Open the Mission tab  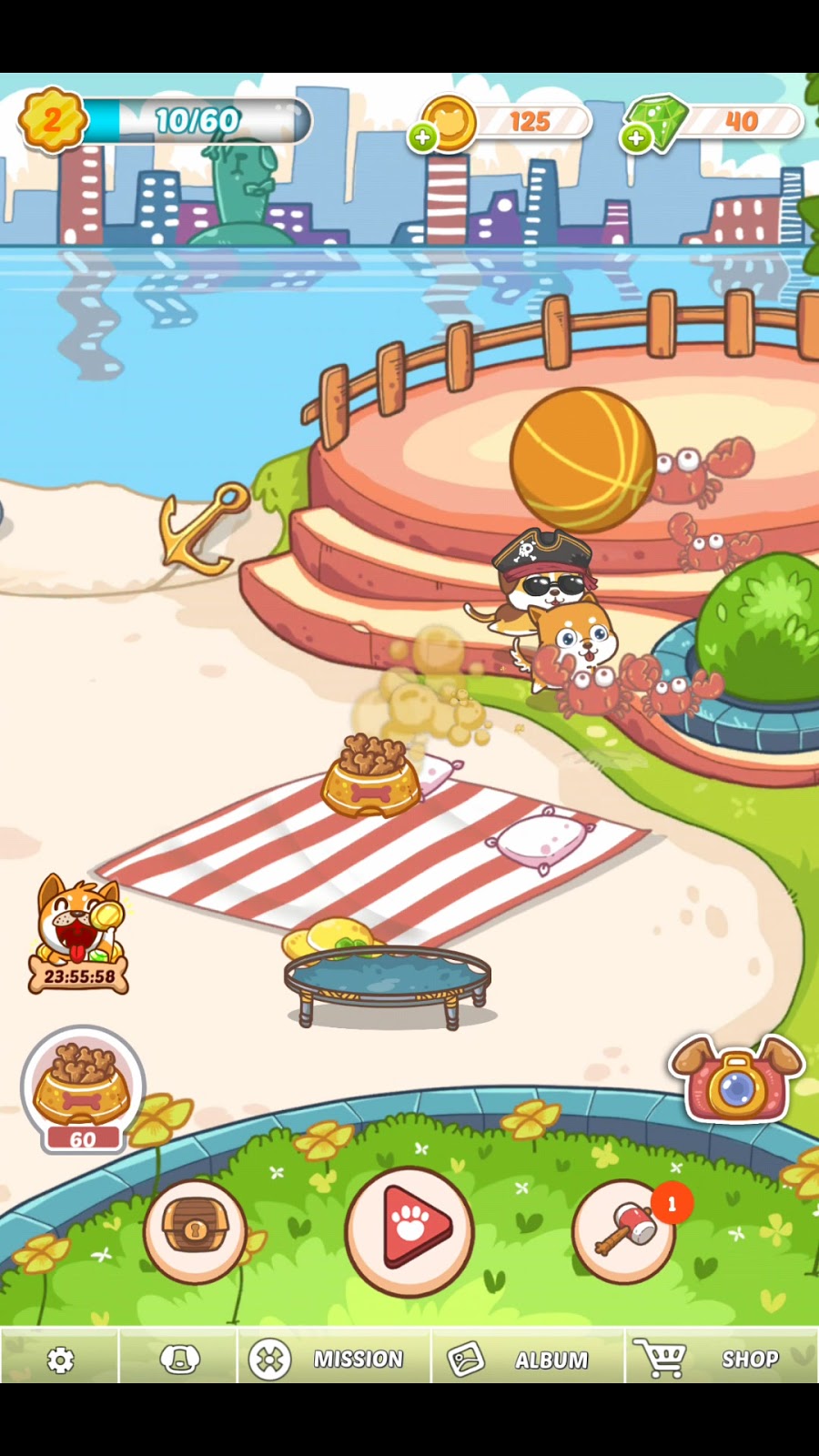coord(334,1360)
